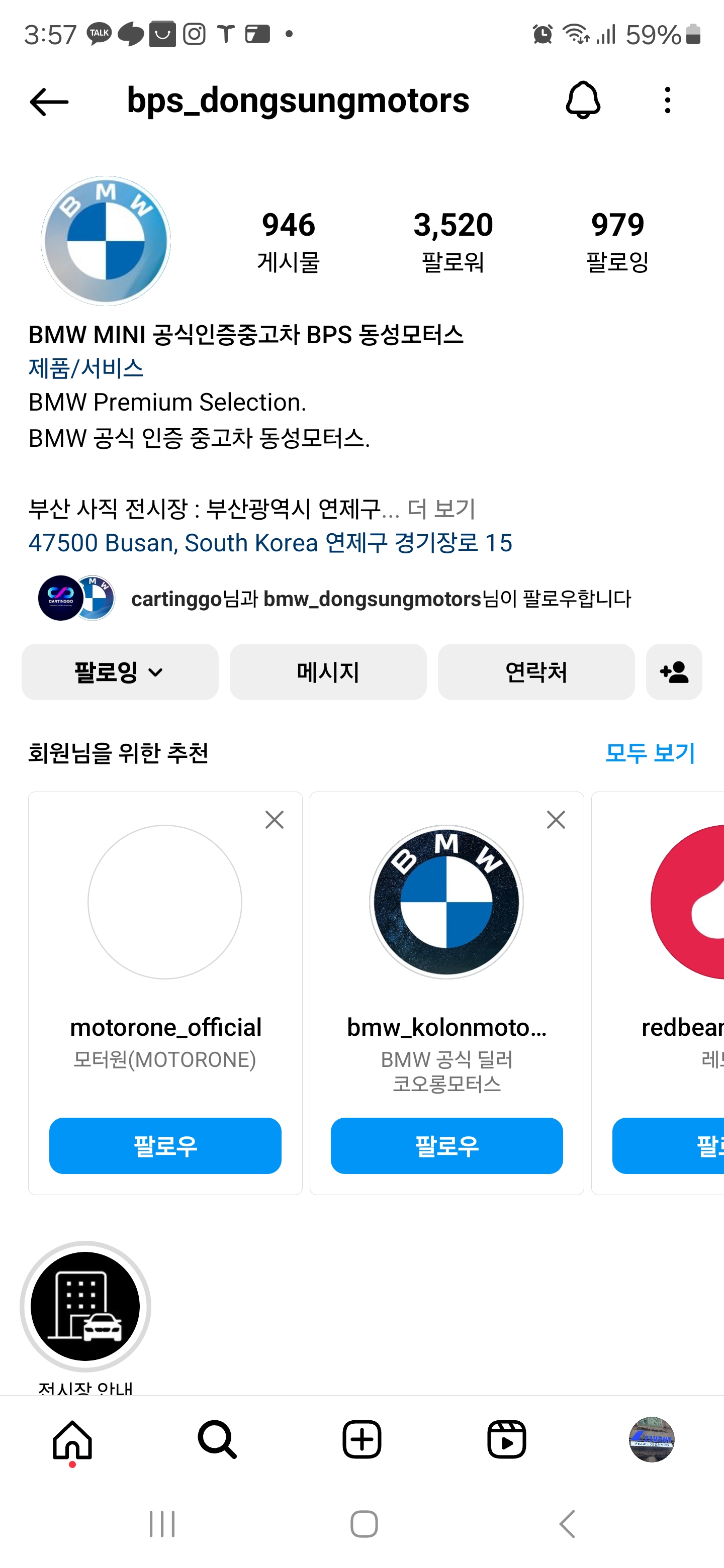
Task: Toggle suggested accounts with add-person icon
Action: (673, 672)
